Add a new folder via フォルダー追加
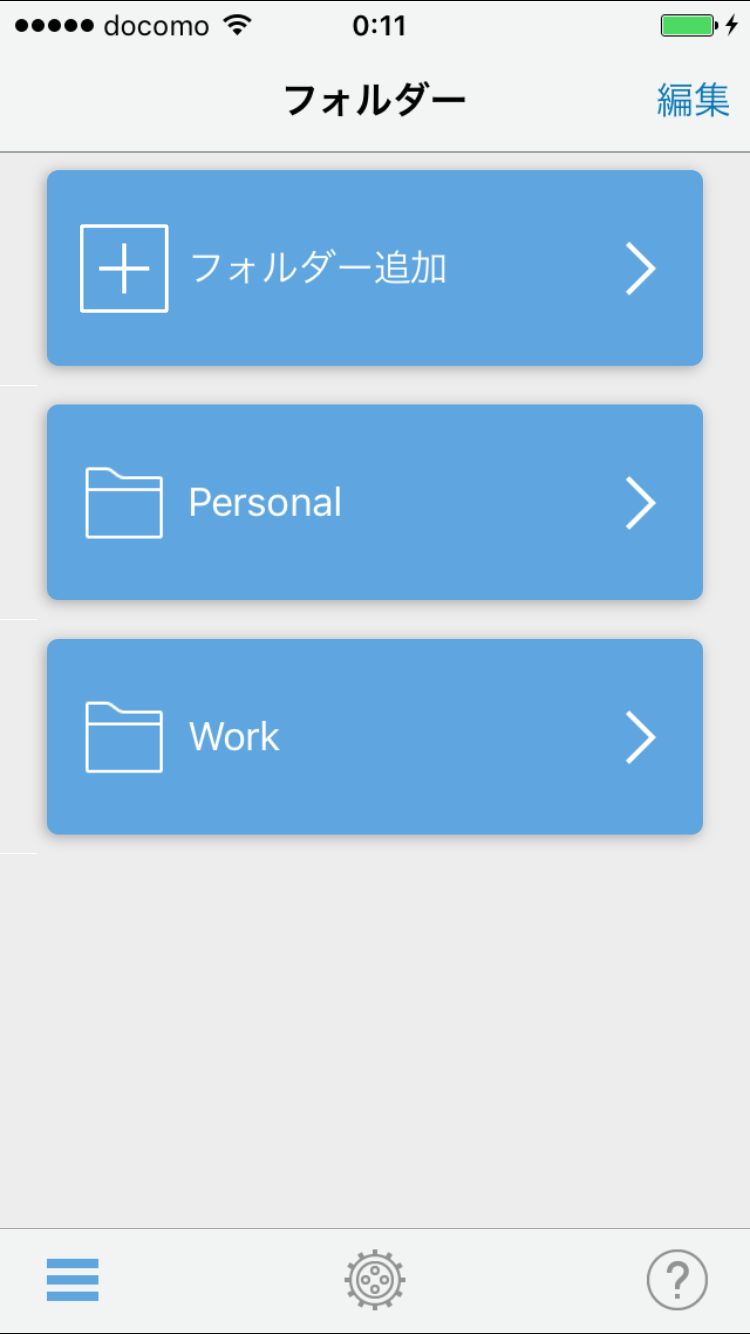Image resolution: width=750 pixels, height=1334 pixels. 375,268
